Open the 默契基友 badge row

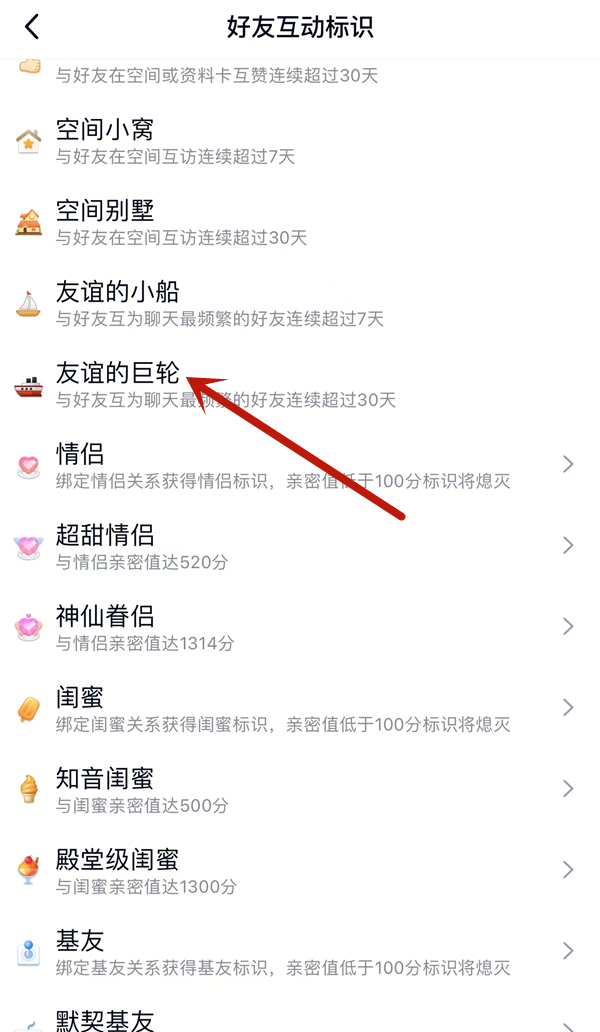[300, 1020]
